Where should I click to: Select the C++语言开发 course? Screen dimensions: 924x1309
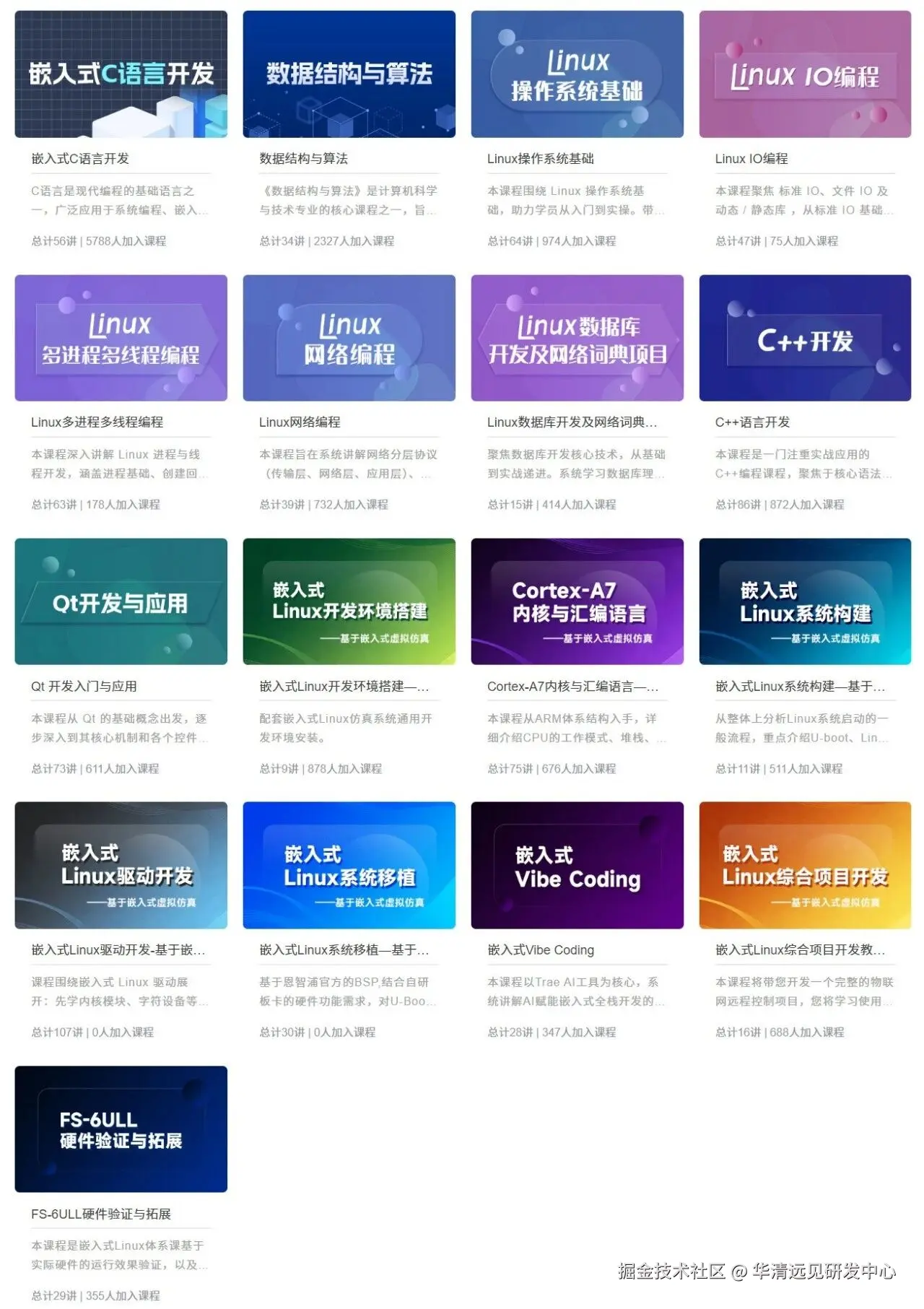coord(805,338)
